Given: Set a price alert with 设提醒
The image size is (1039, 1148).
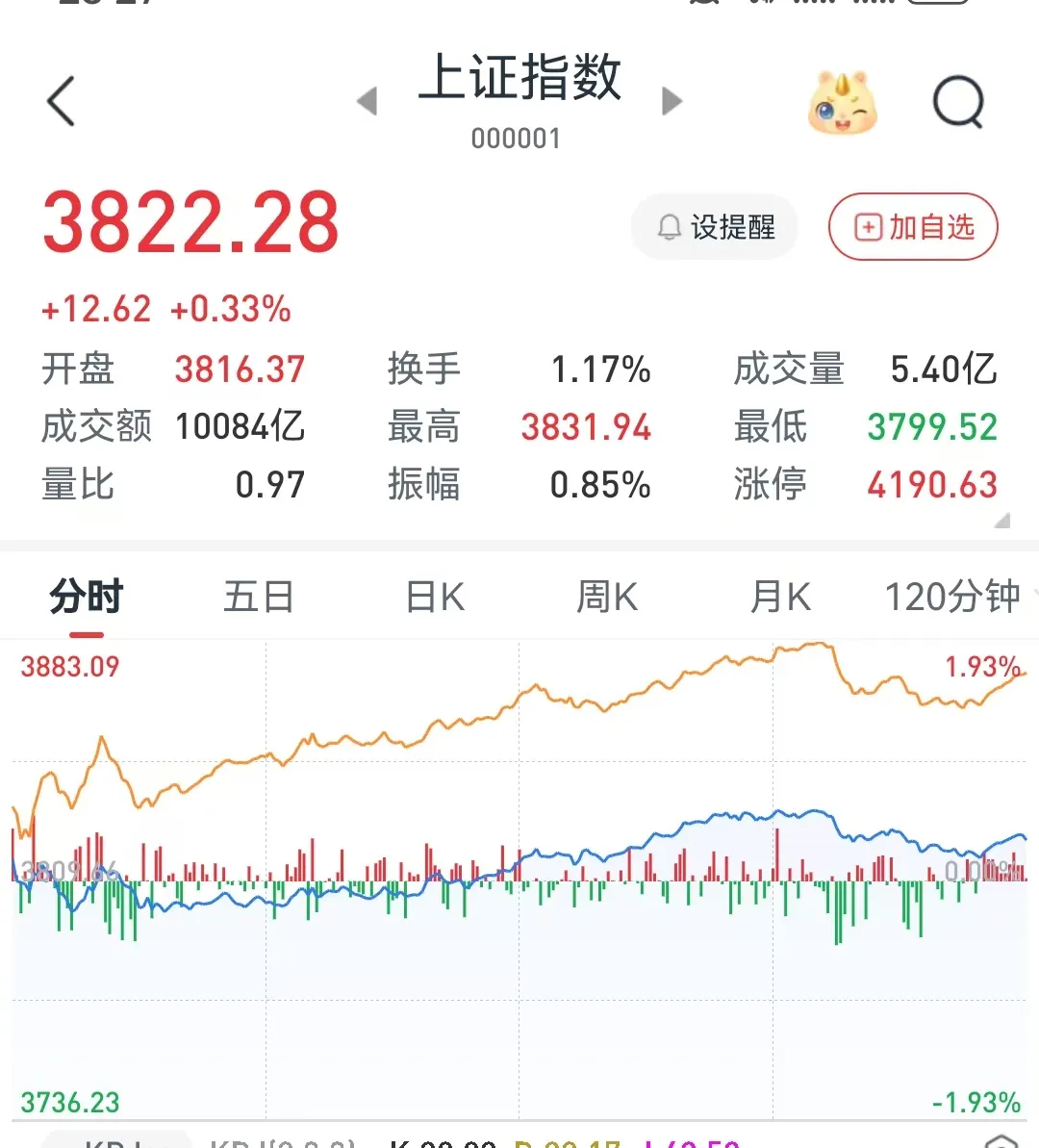Looking at the screenshot, I should coord(715,227).
